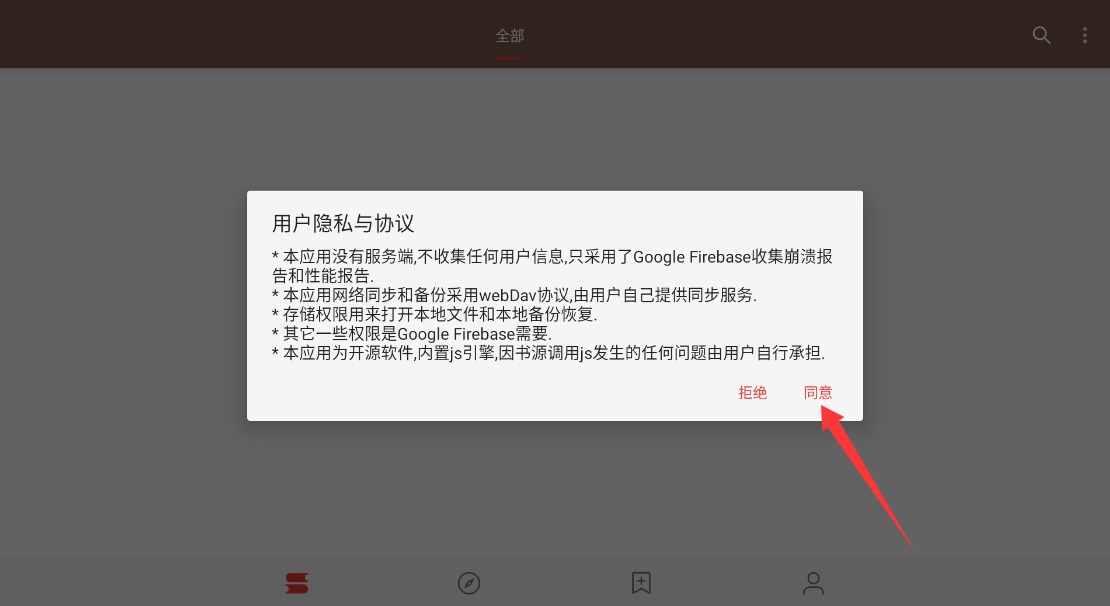Screen dimensions: 1110x606
Task: Switch to the bookshelf tab in the bottom navigation
Action: tap(297, 583)
